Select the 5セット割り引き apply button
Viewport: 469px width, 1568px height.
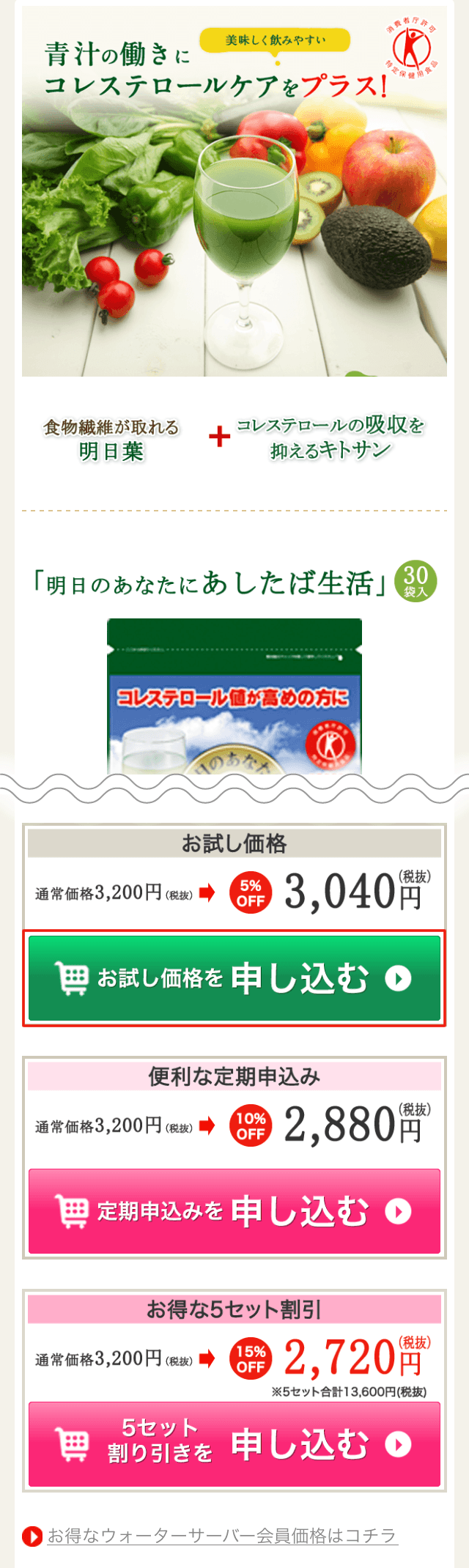click(234, 1444)
